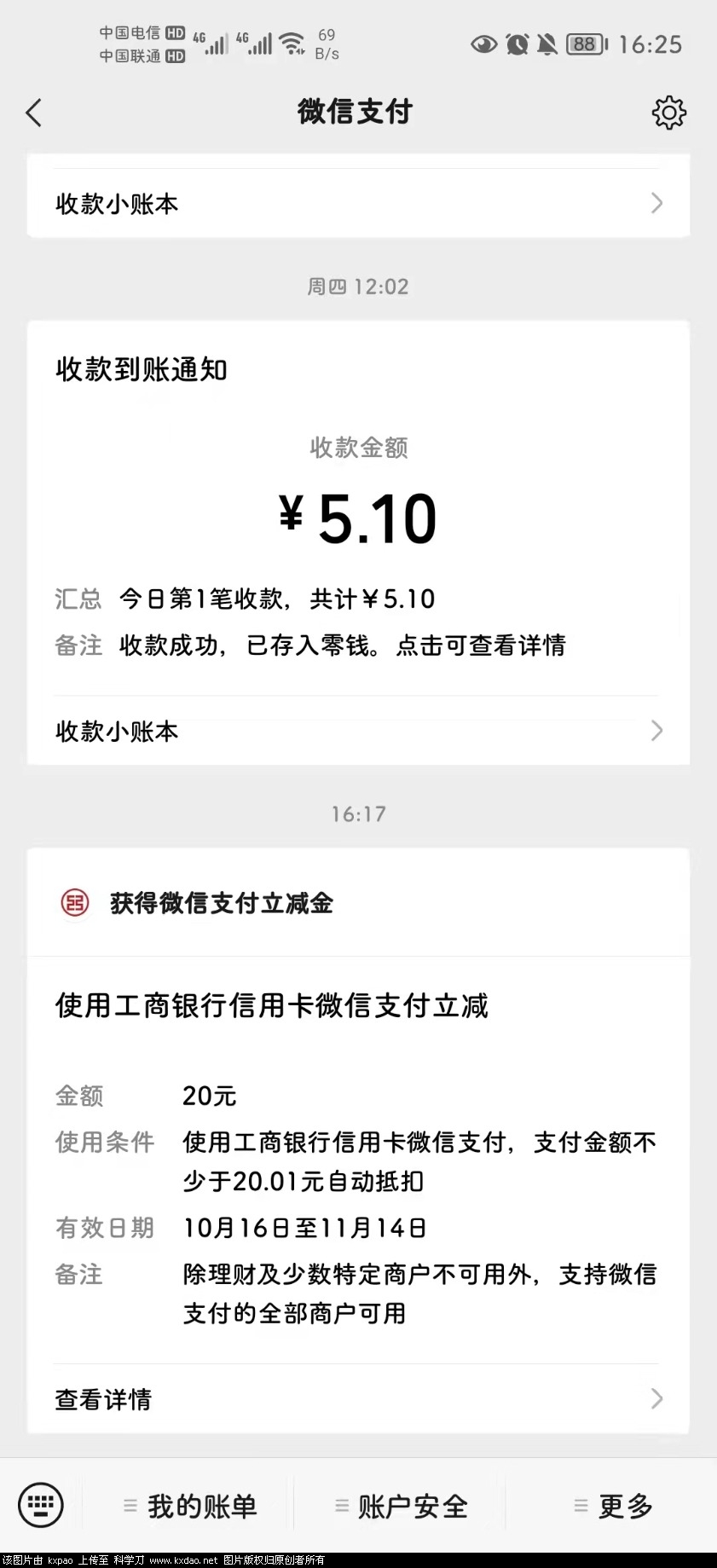Switch to 账户安全 tab

click(413, 1506)
